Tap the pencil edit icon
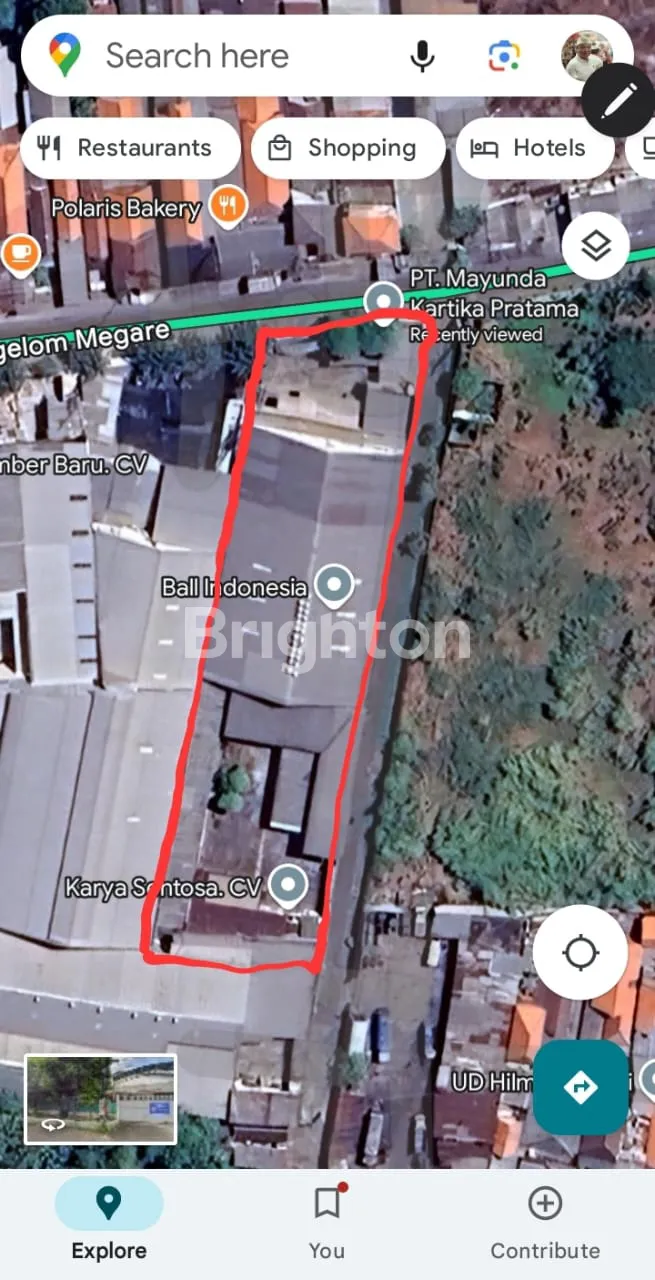Image resolution: width=655 pixels, height=1280 pixels. click(x=619, y=101)
